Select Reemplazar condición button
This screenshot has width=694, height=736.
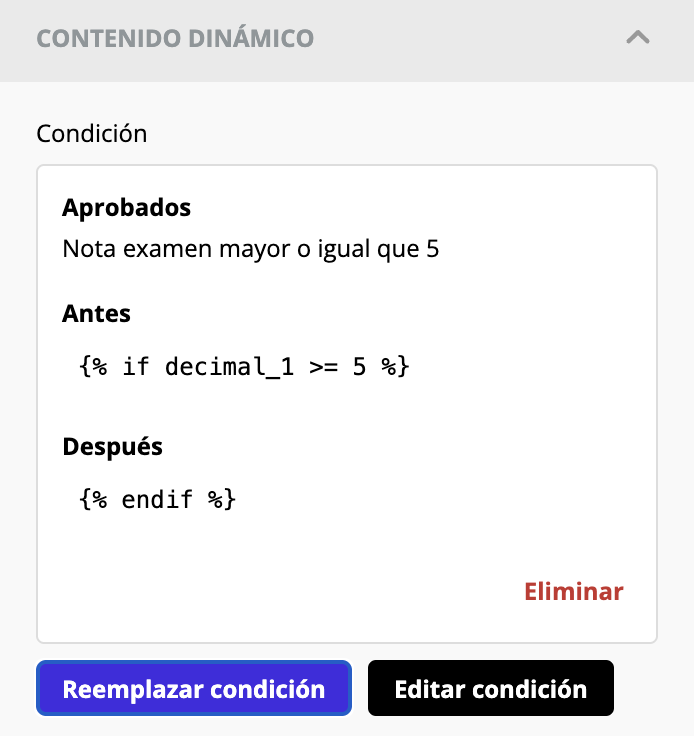(194, 688)
